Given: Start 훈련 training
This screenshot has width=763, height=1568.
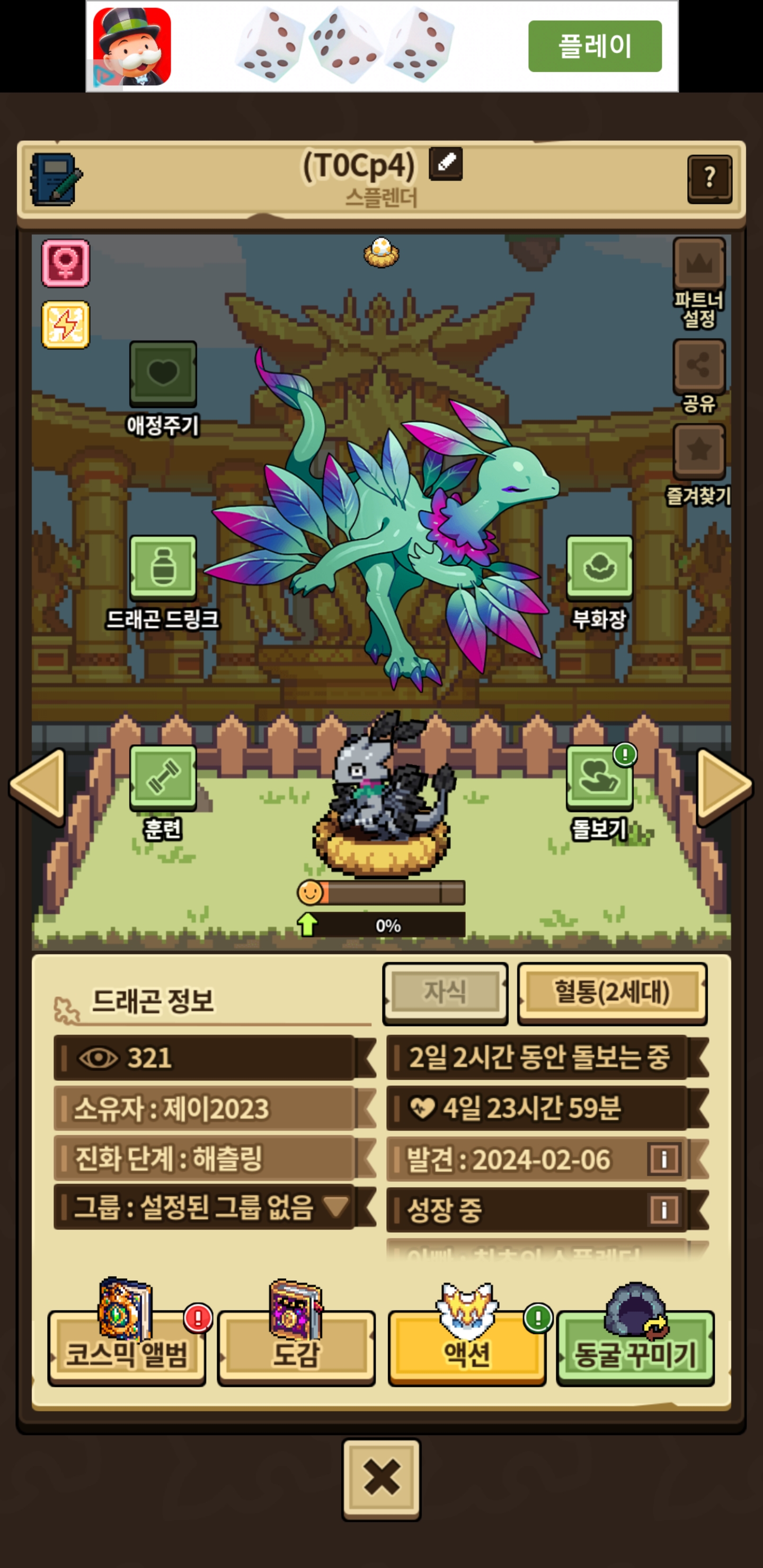Looking at the screenshot, I should pyautogui.click(x=163, y=777).
